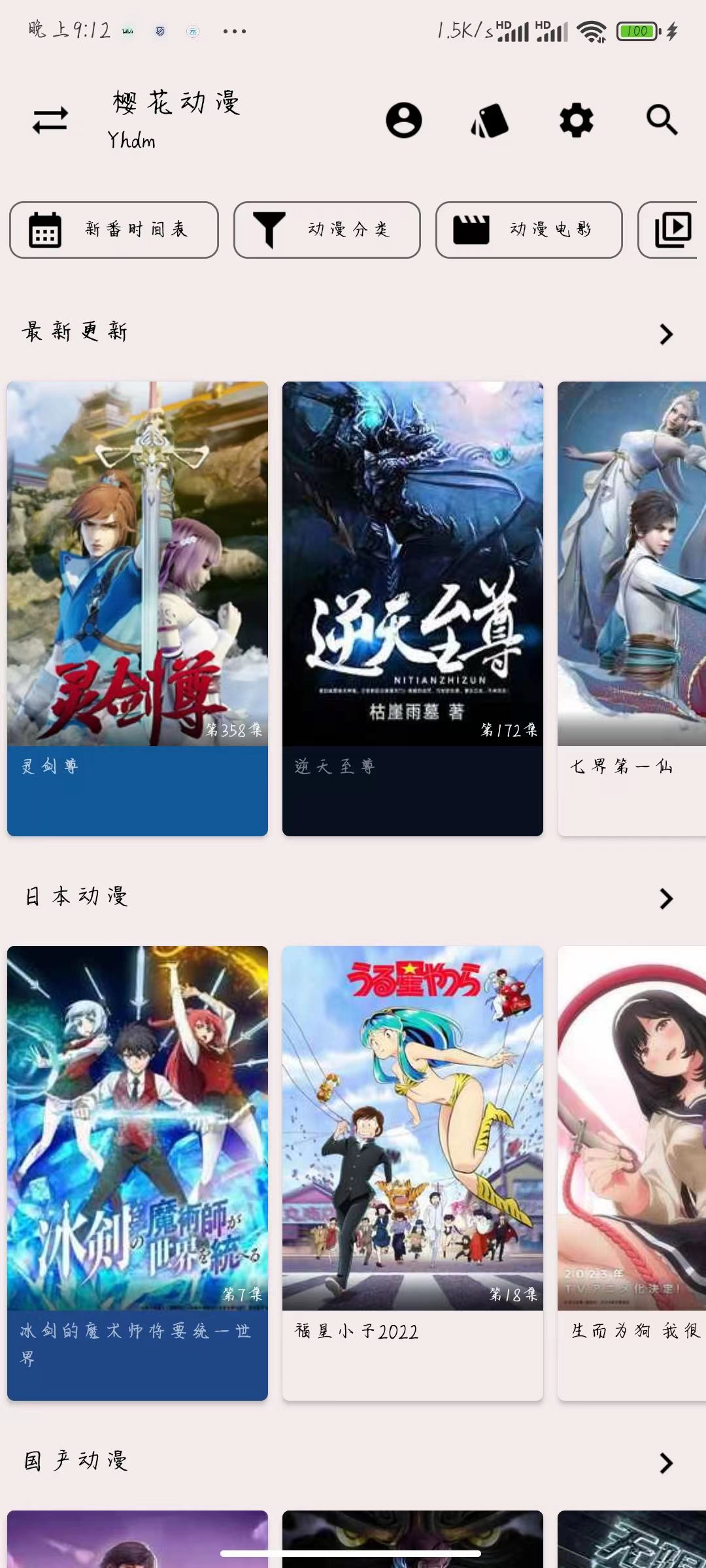The width and height of the screenshot is (706, 1568).
Task: Open 动漫分类 filter
Action: coord(327,230)
